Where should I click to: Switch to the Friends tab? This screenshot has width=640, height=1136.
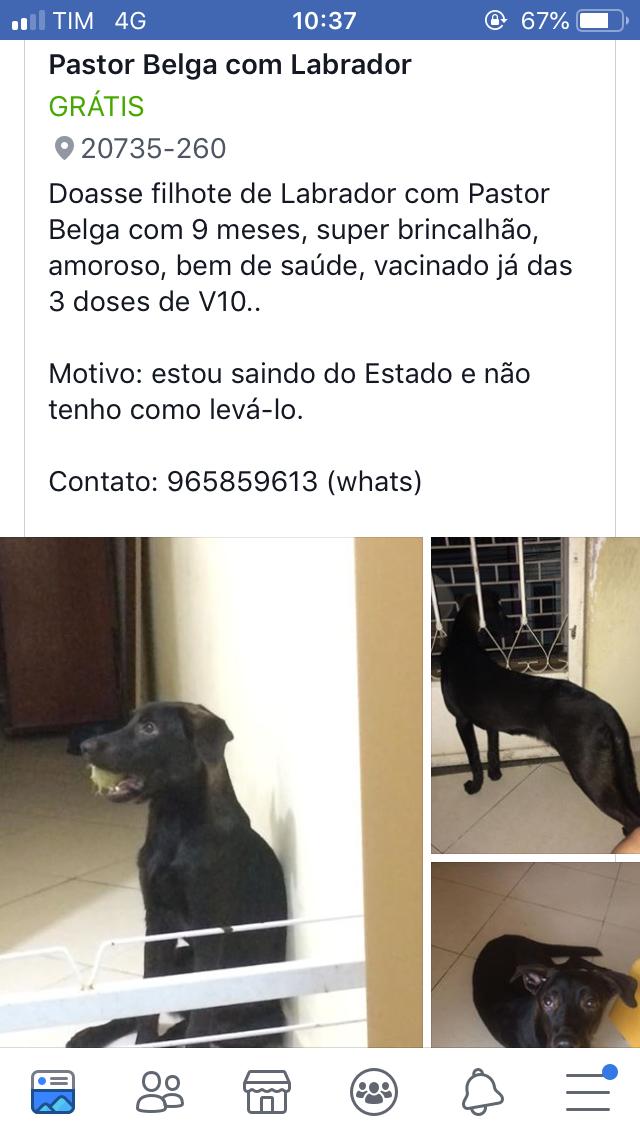pos(160,1092)
